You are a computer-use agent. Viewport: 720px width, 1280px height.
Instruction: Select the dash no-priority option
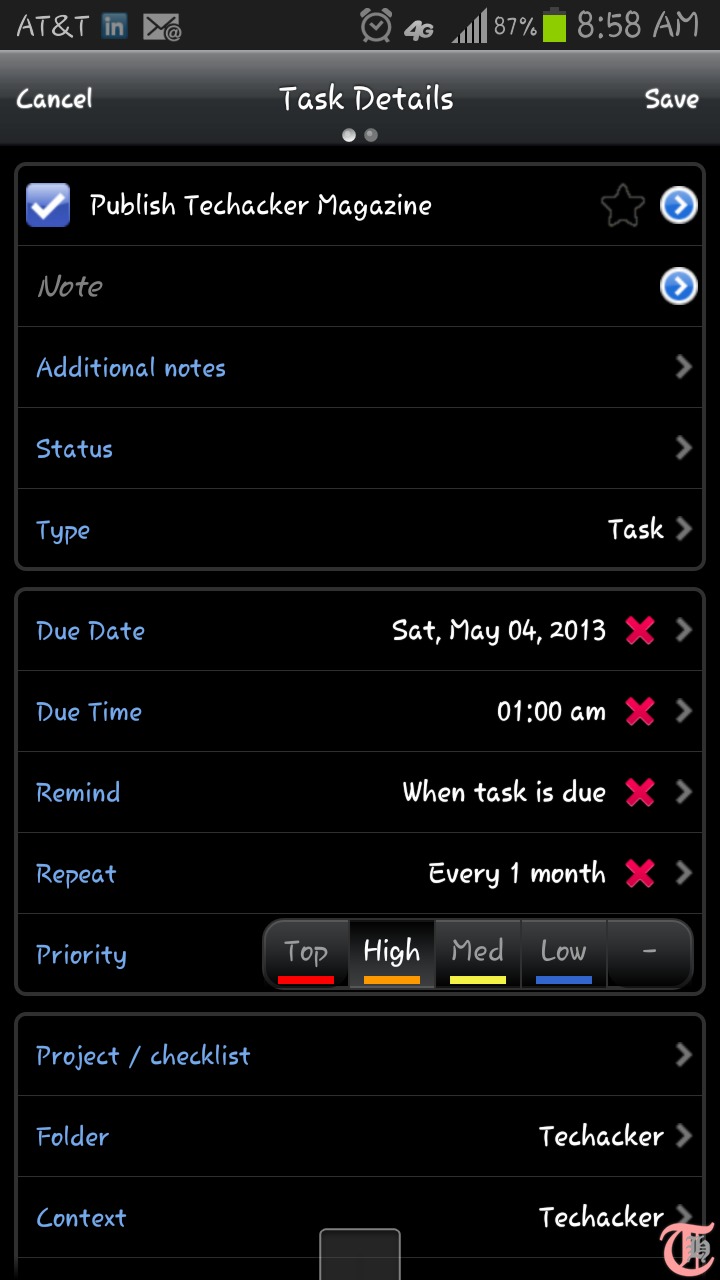[x=649, y=954]
